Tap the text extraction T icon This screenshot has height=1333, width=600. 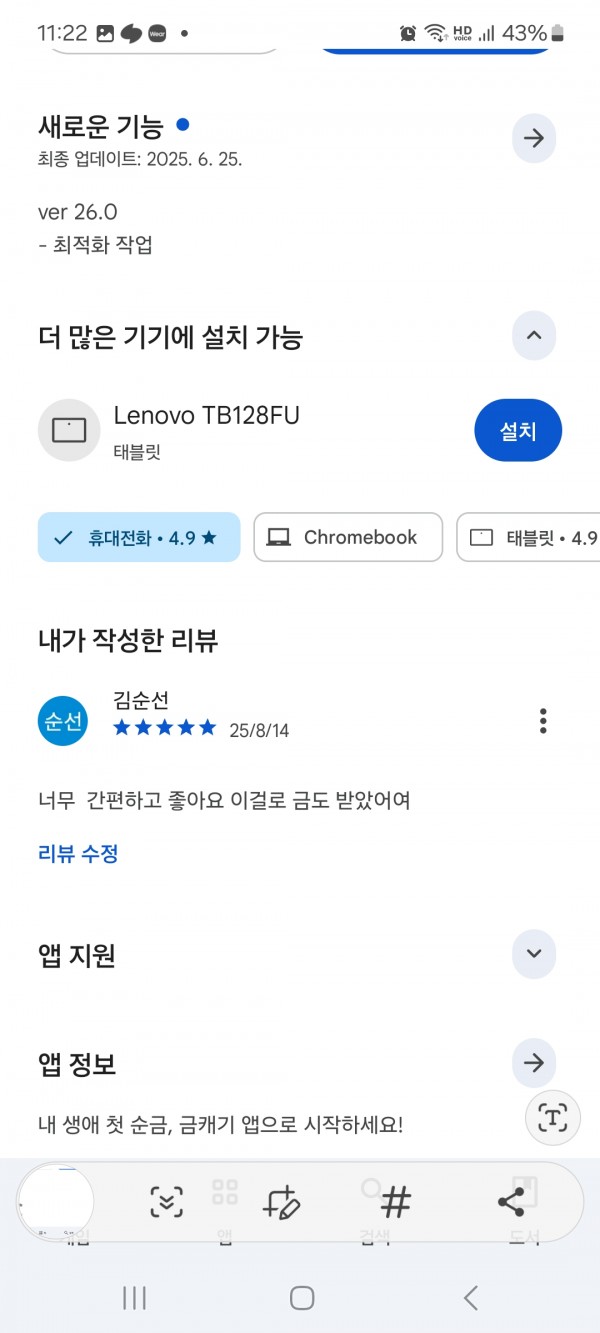point(552,1117)
